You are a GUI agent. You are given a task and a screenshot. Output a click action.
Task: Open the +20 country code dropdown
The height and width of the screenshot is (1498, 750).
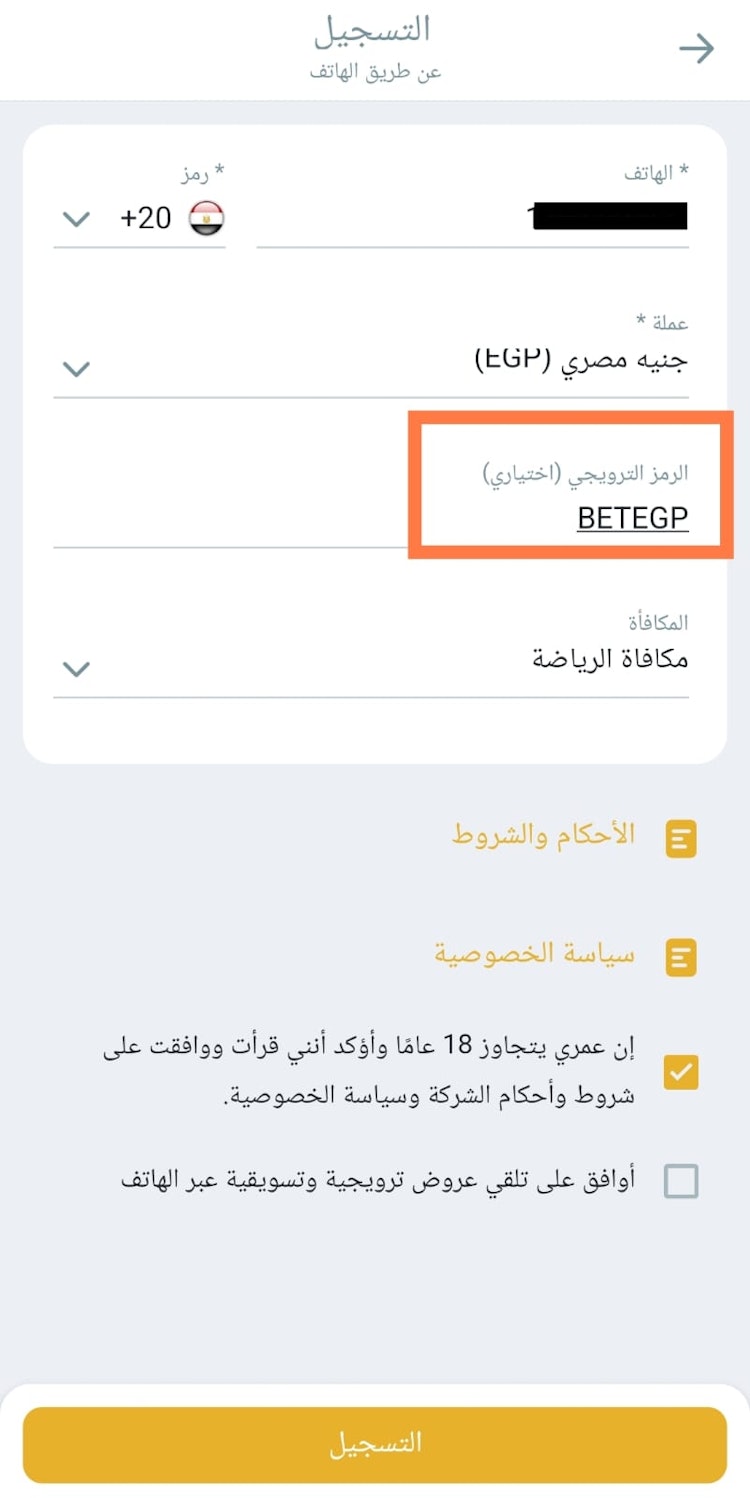pos(139,218)
